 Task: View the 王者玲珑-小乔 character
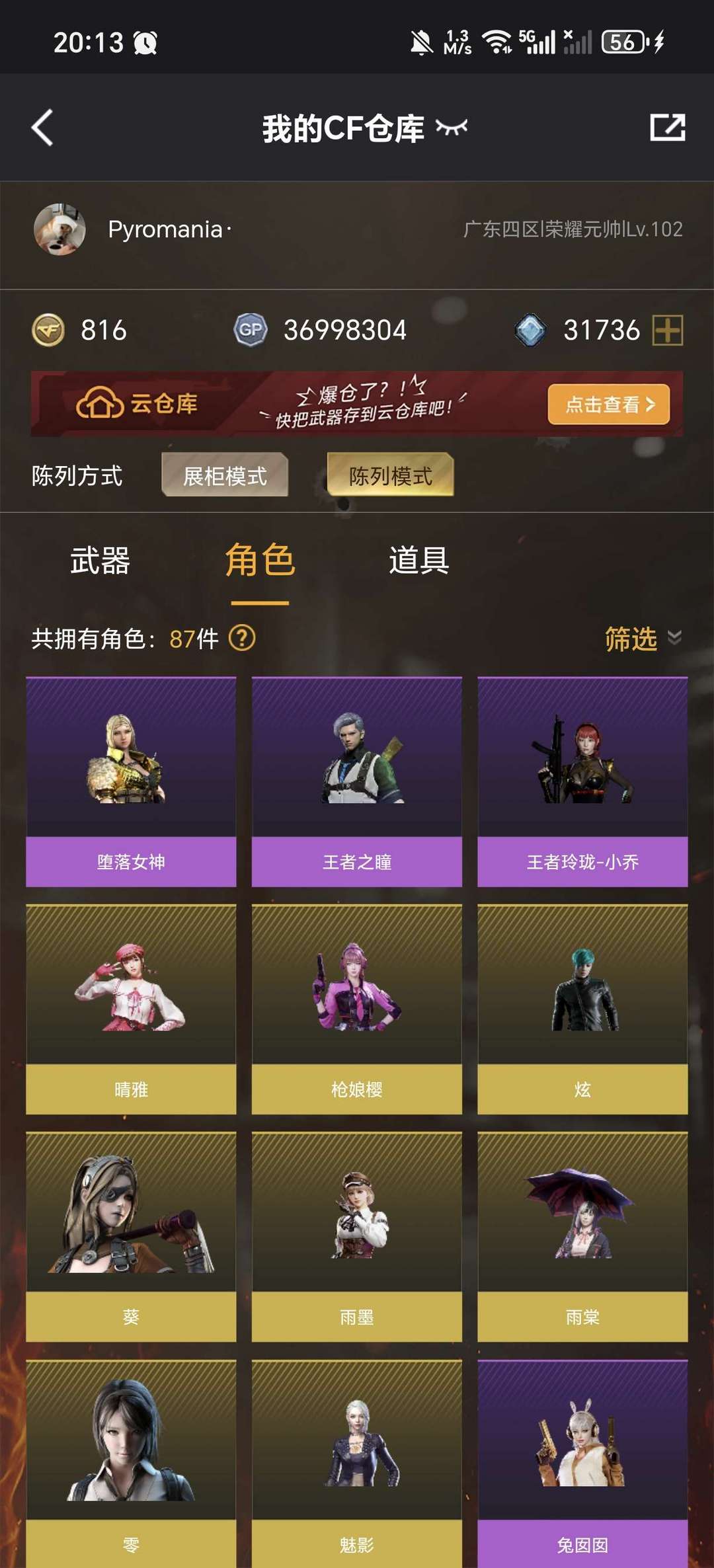[x=582, y=781]
